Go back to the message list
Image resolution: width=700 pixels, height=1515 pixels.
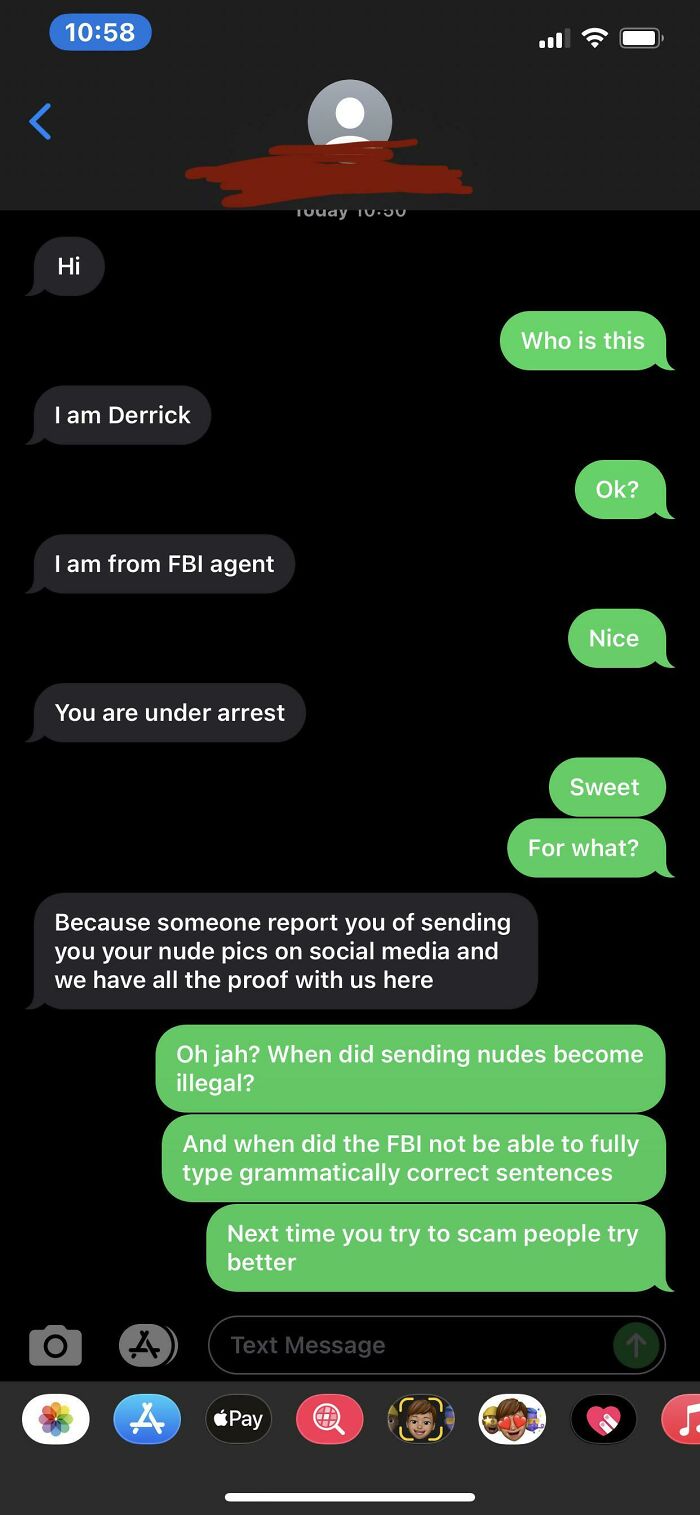pos(41,122)
